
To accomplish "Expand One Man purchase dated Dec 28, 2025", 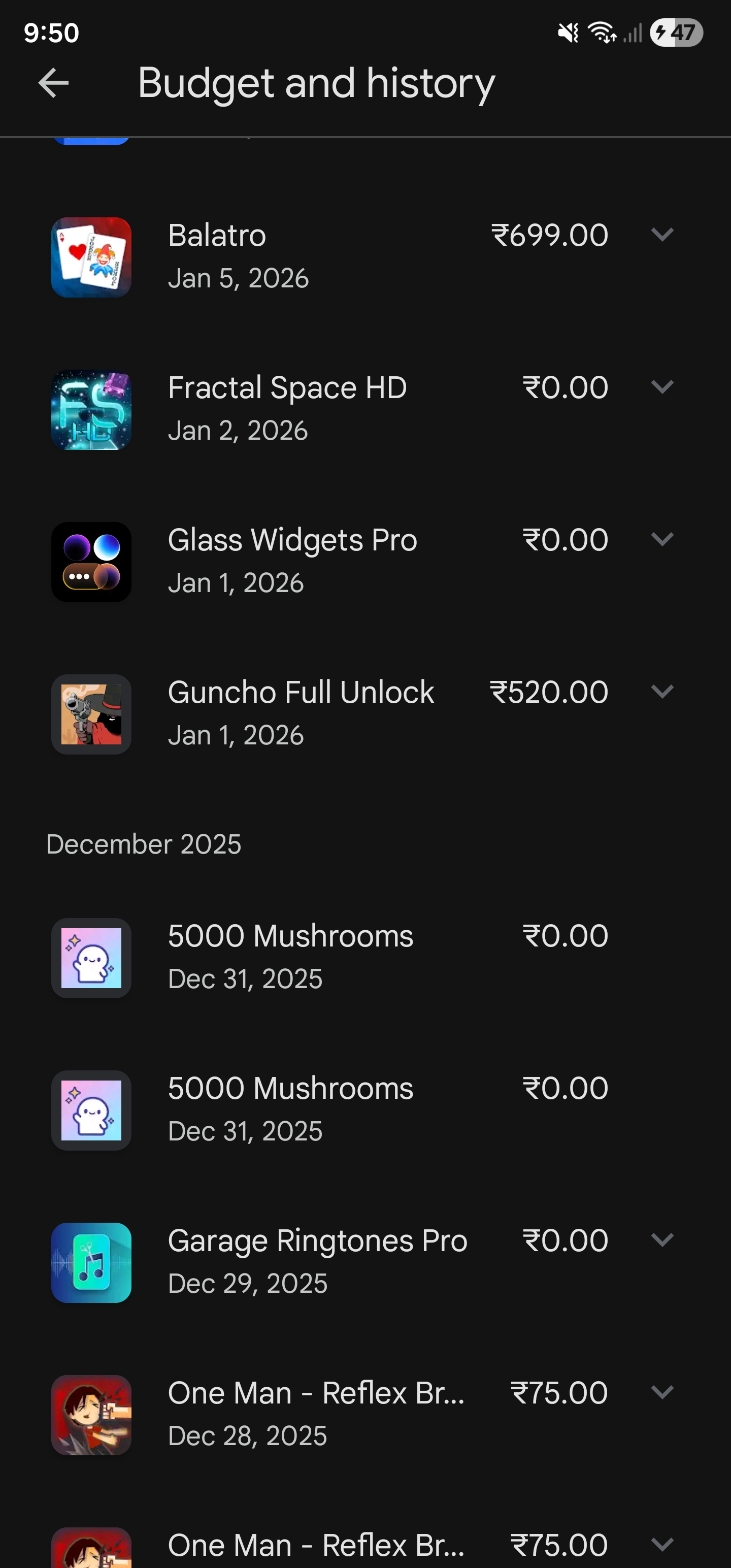I will (661, 1392).
